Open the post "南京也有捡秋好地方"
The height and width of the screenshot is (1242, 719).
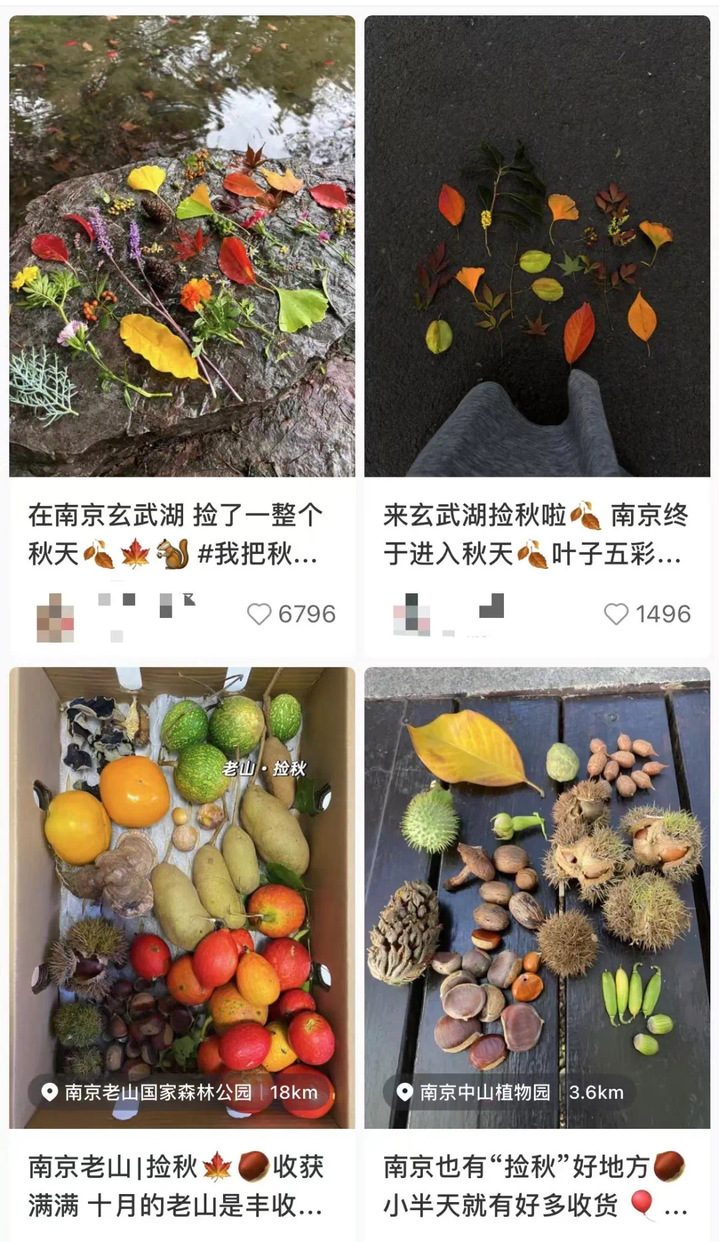coord(536,1184)
